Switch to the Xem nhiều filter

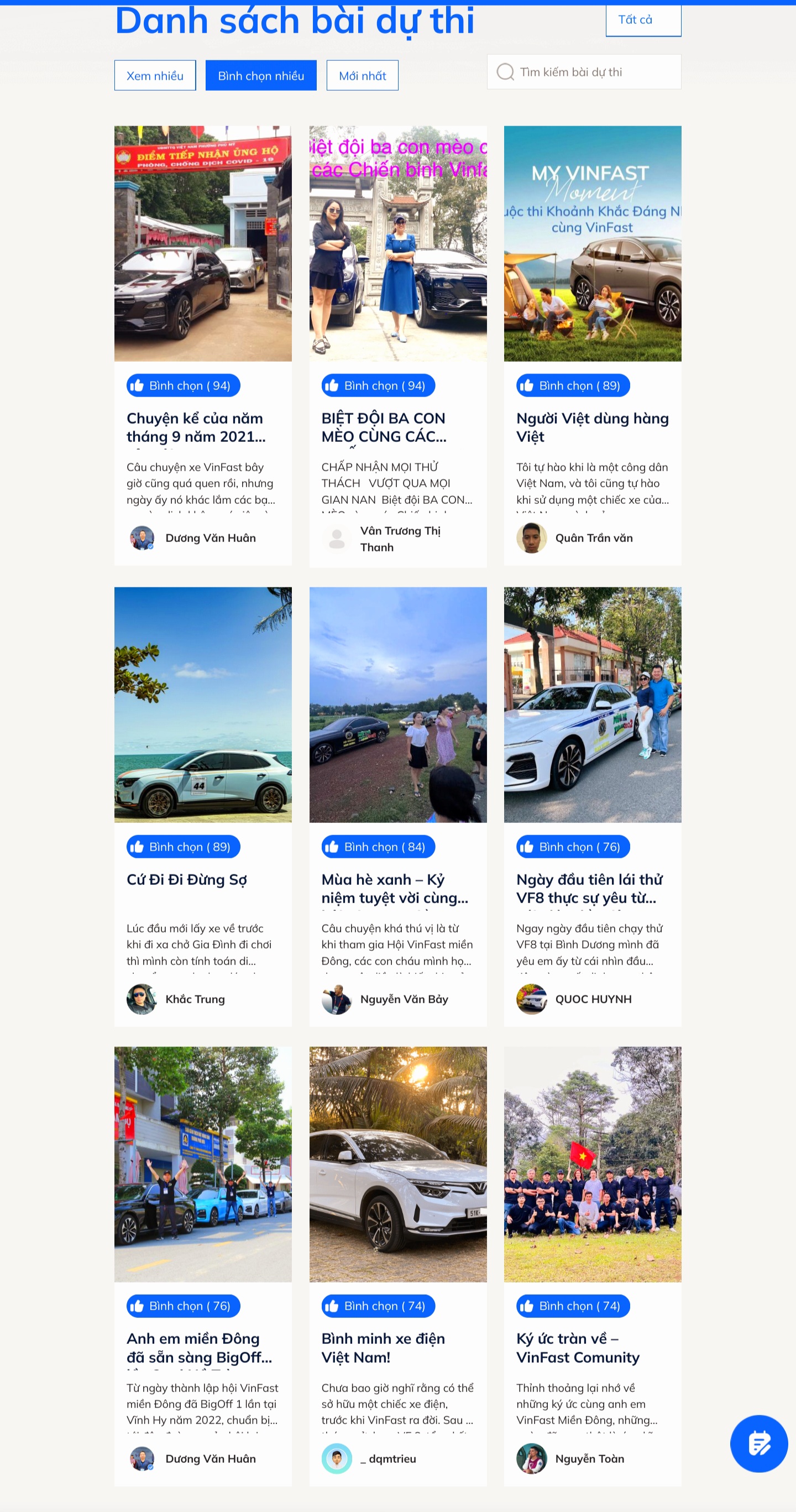155,75
